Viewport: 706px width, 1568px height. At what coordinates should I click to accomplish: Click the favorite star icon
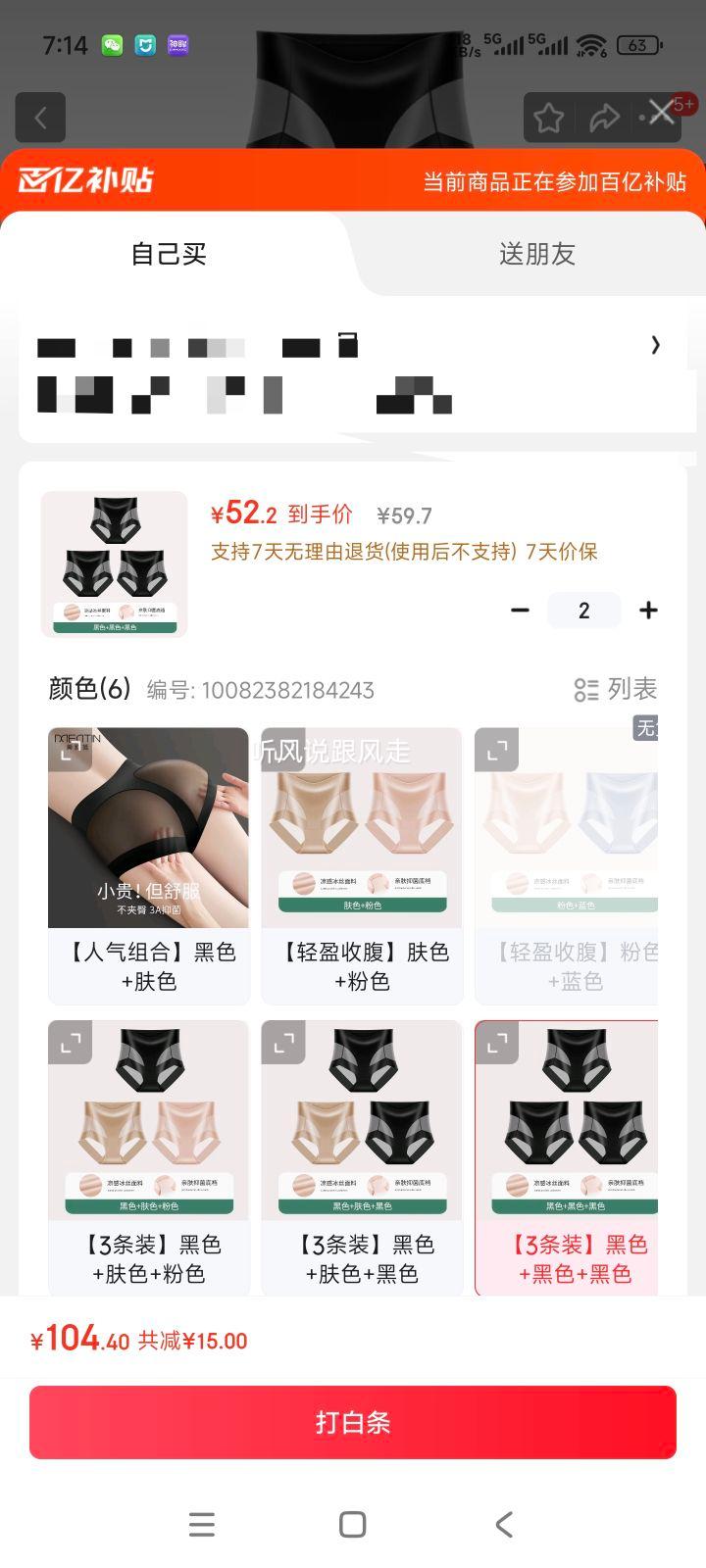click(549, 118)
